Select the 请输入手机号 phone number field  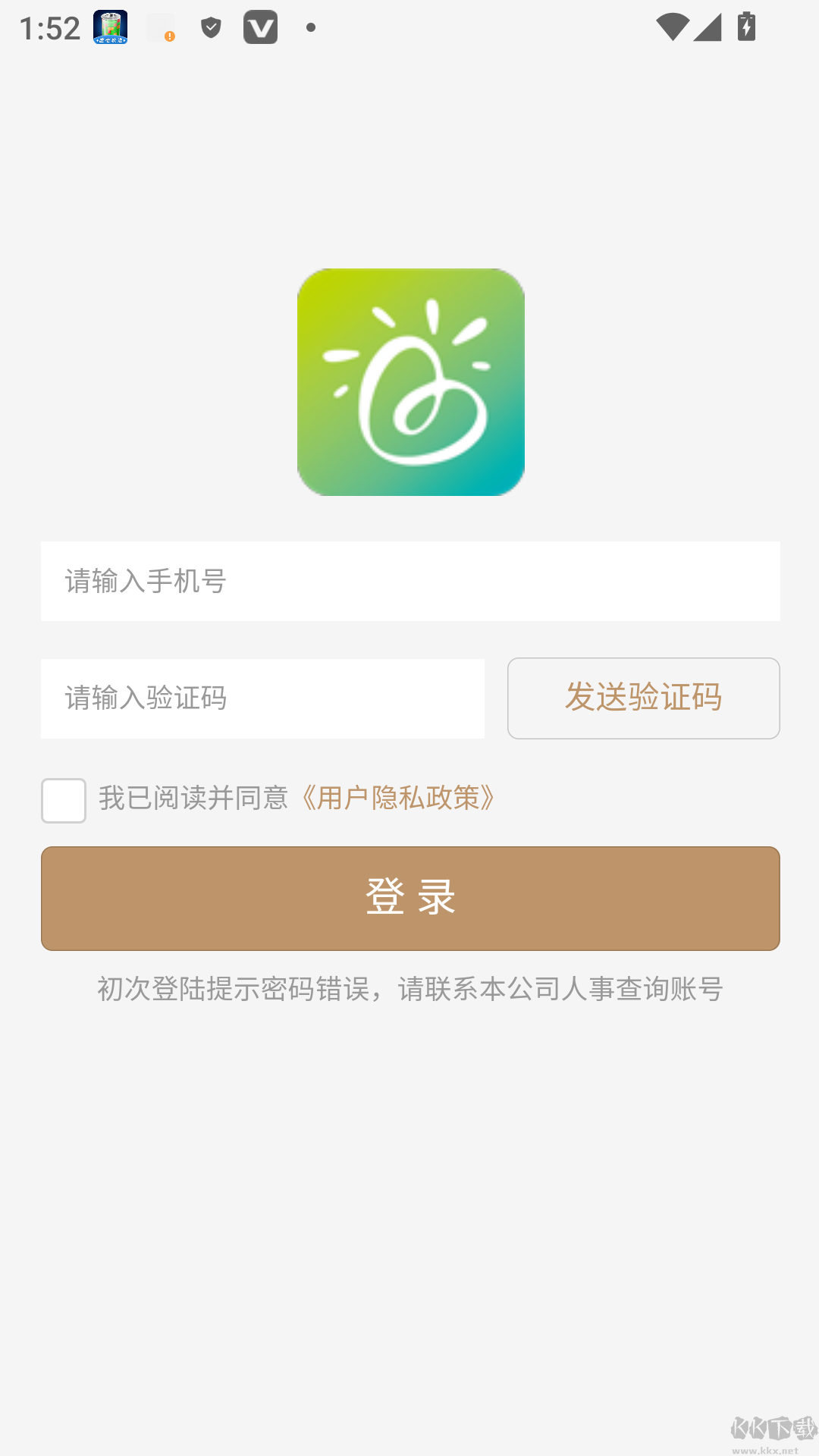click(x=410, y=582)
